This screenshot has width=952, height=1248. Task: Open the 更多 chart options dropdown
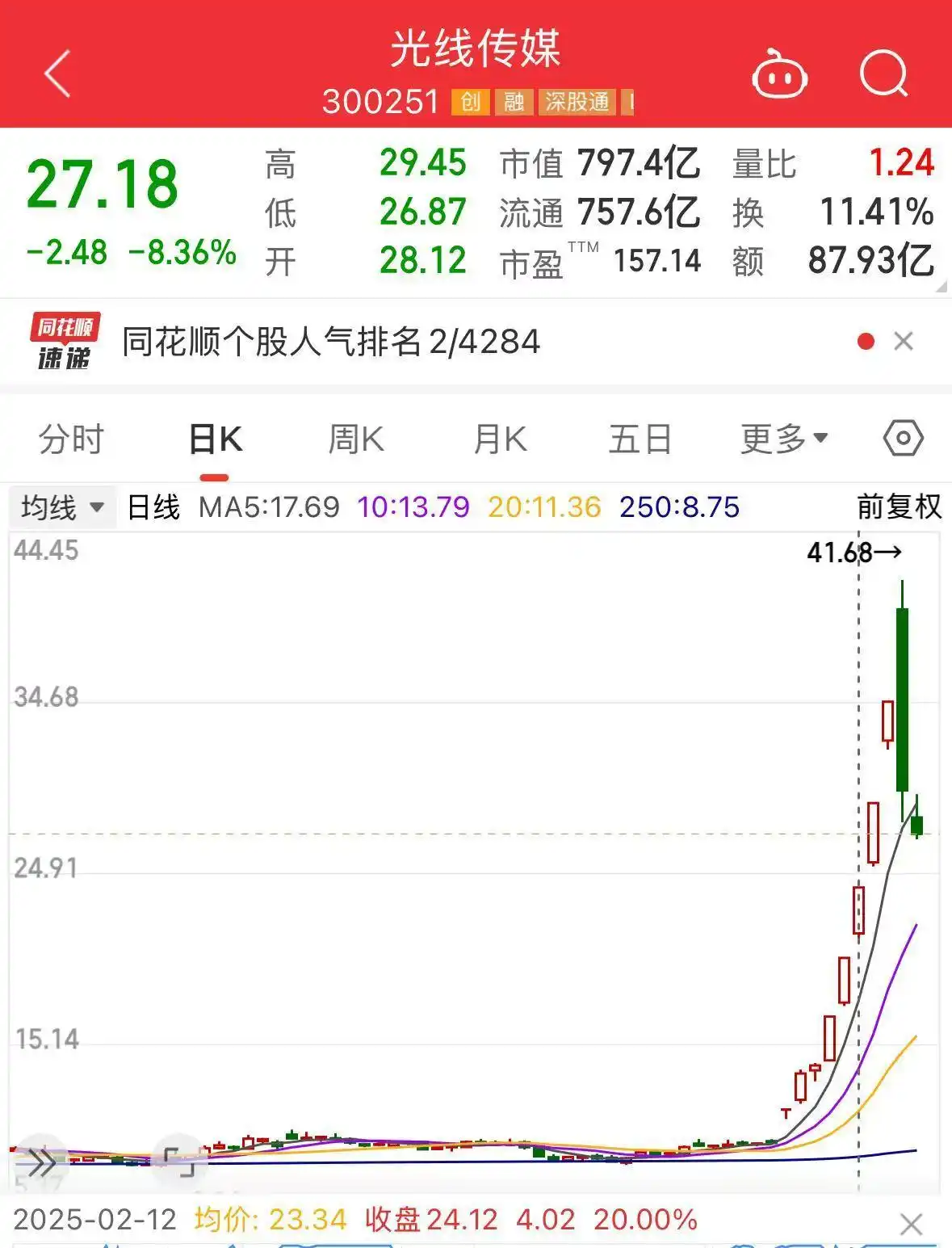click(x=782, y=438)
